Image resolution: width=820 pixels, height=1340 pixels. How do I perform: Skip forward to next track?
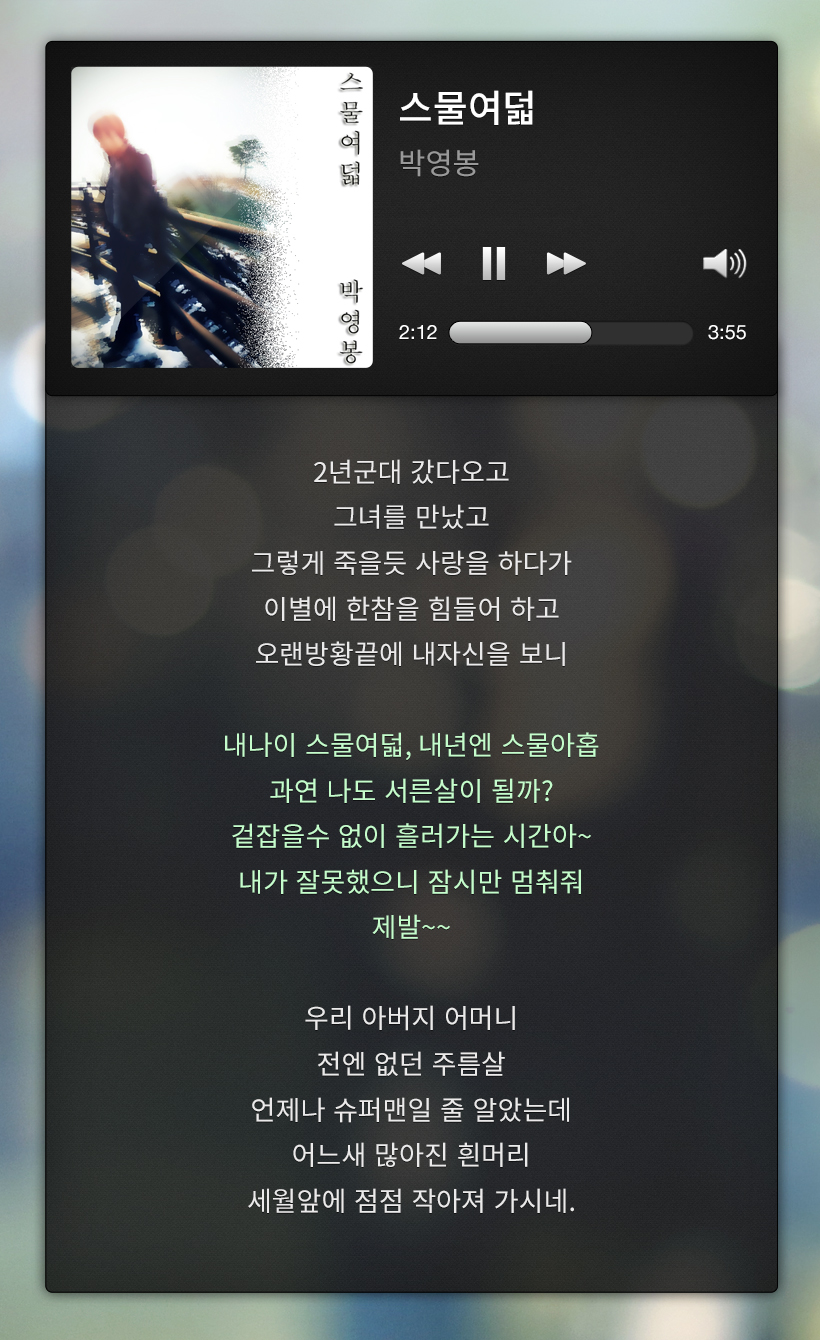566,264
